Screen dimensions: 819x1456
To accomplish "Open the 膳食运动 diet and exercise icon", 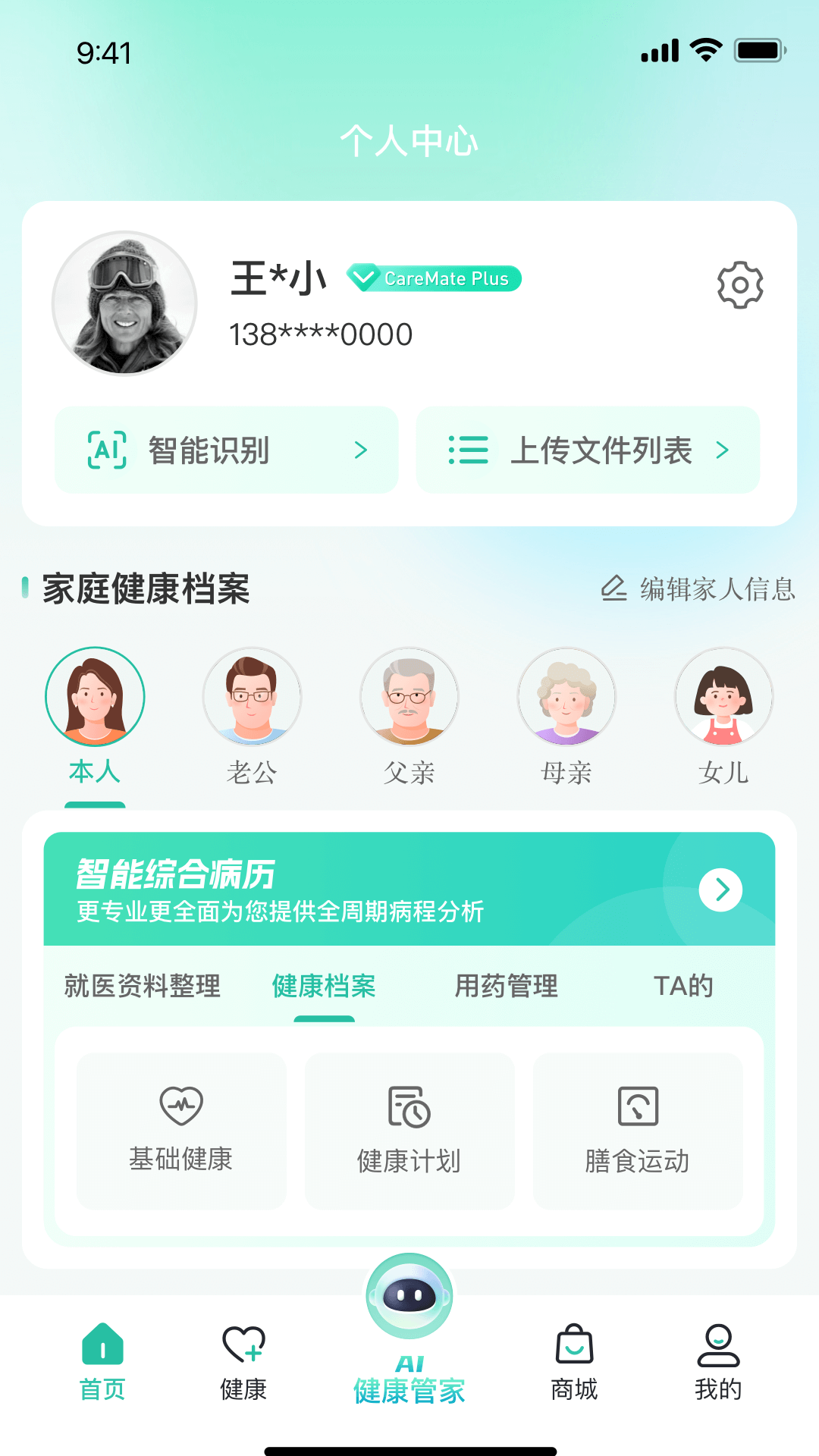I will pyautogui.click(x=638, y=1129).
